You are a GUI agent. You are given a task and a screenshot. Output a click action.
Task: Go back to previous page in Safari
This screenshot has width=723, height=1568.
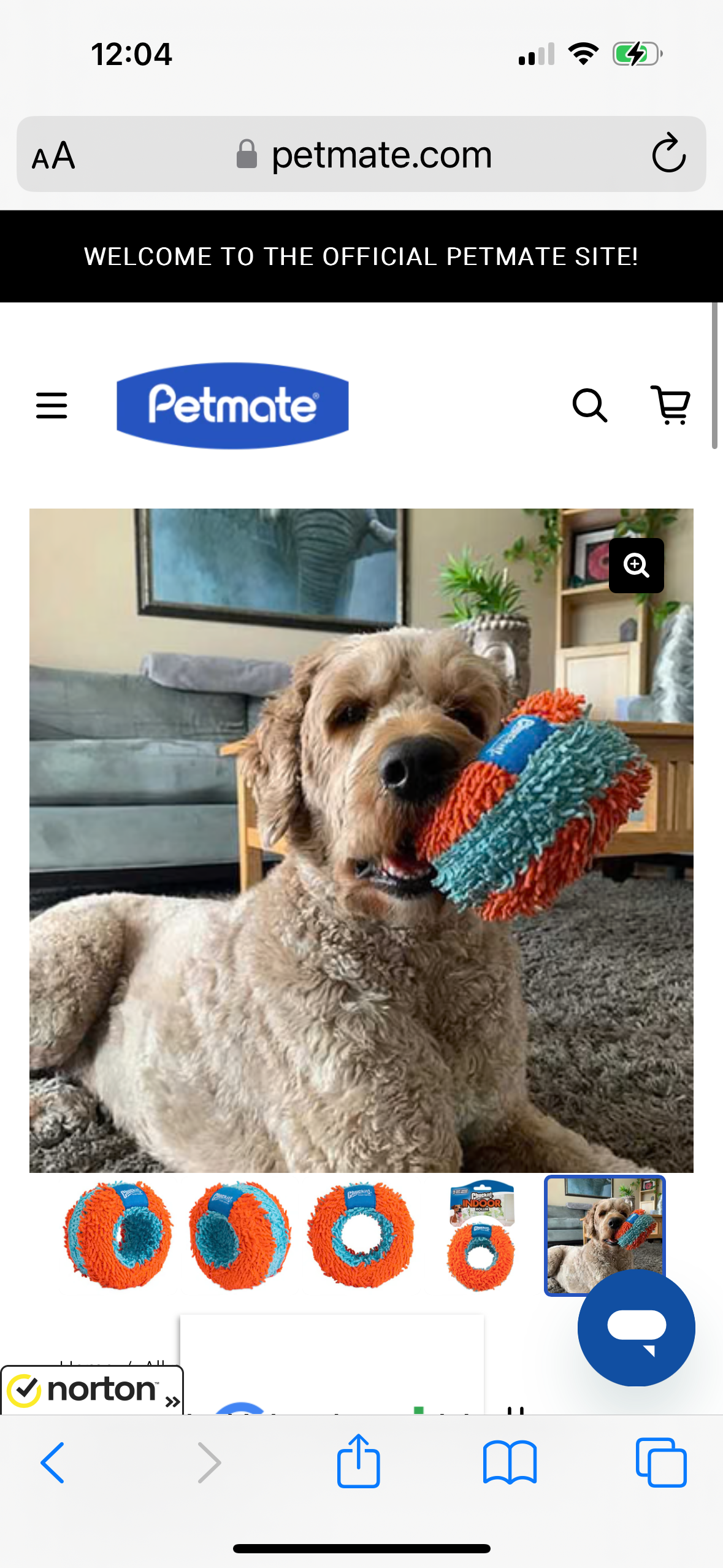[53, 1462]
